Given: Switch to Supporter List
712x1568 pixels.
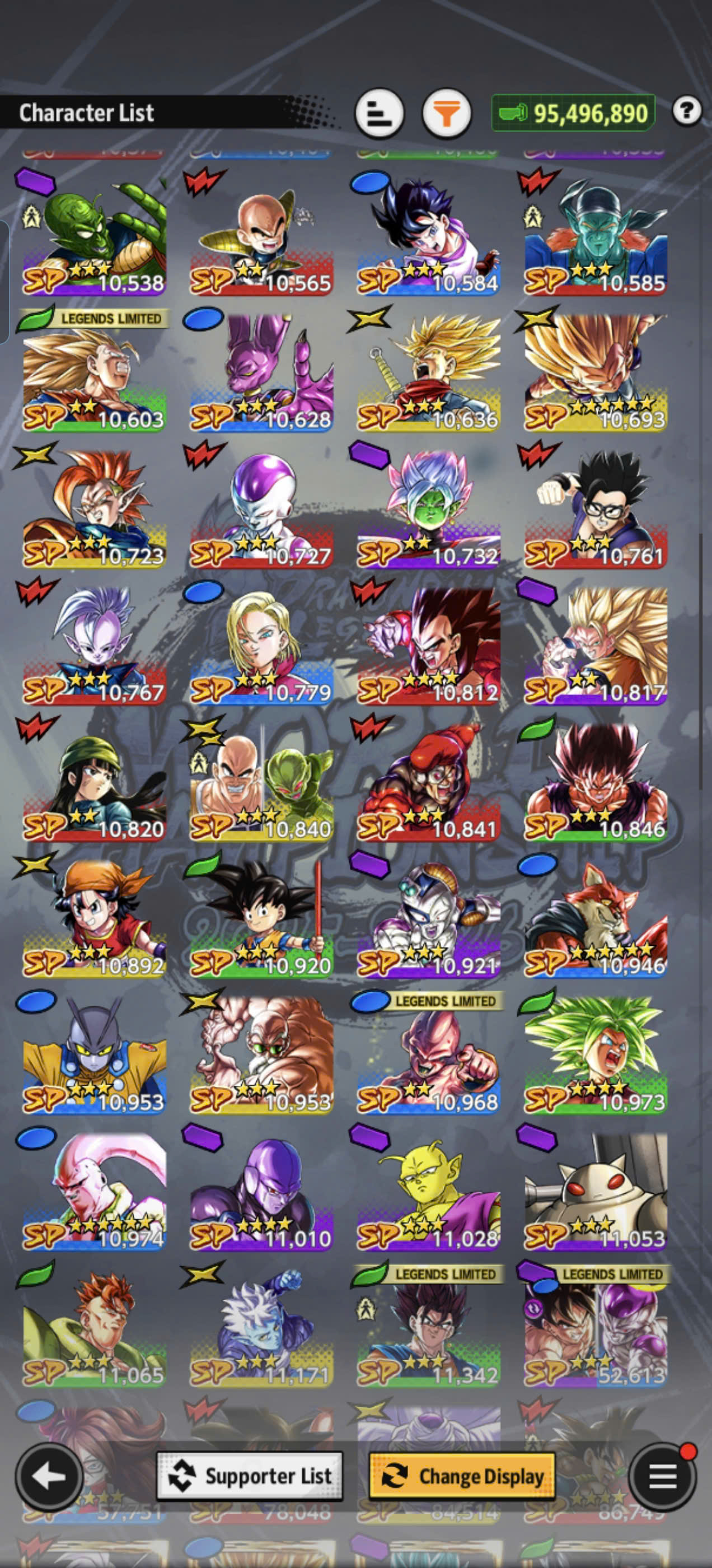Looking at the screenshot, I should pos(250,1476).
